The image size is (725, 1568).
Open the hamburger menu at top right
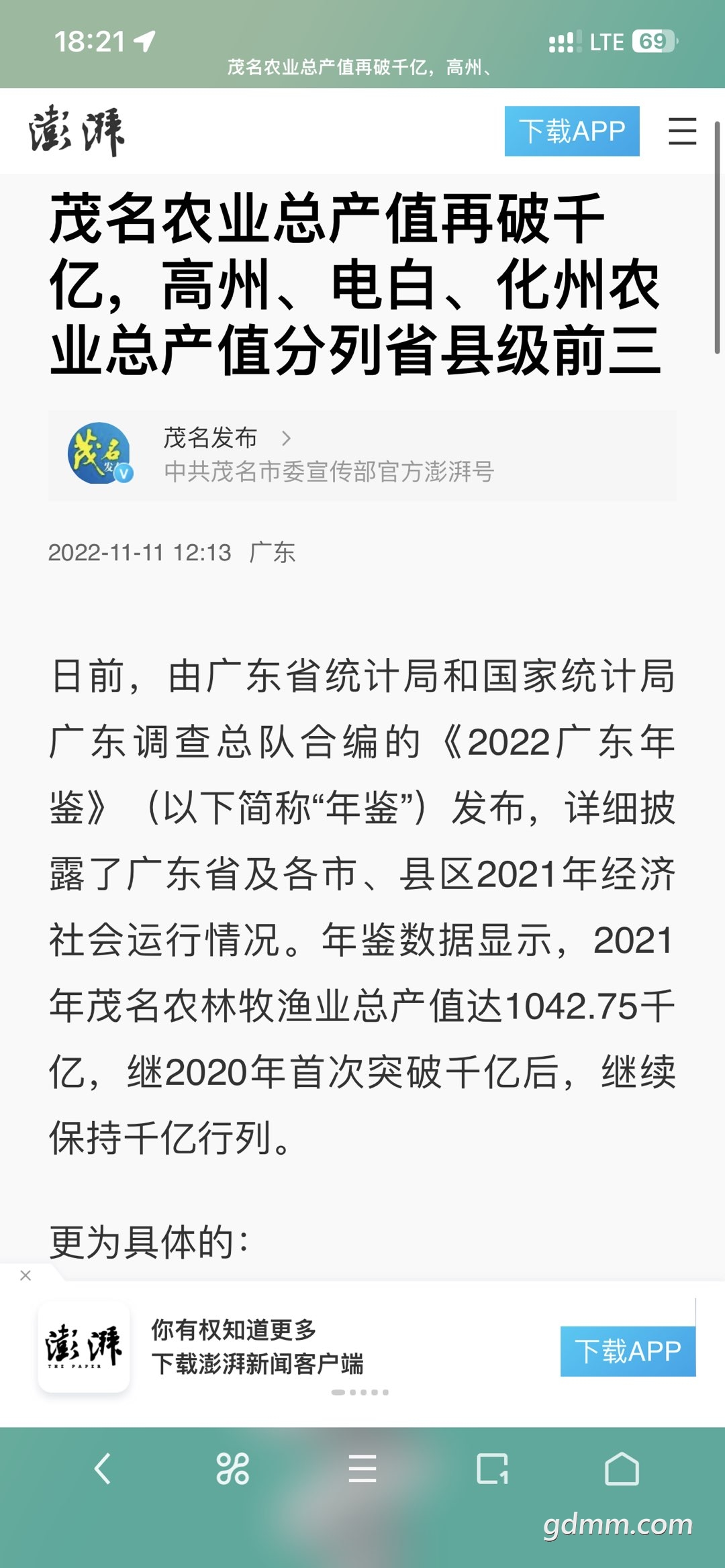(x=682, y=131)
